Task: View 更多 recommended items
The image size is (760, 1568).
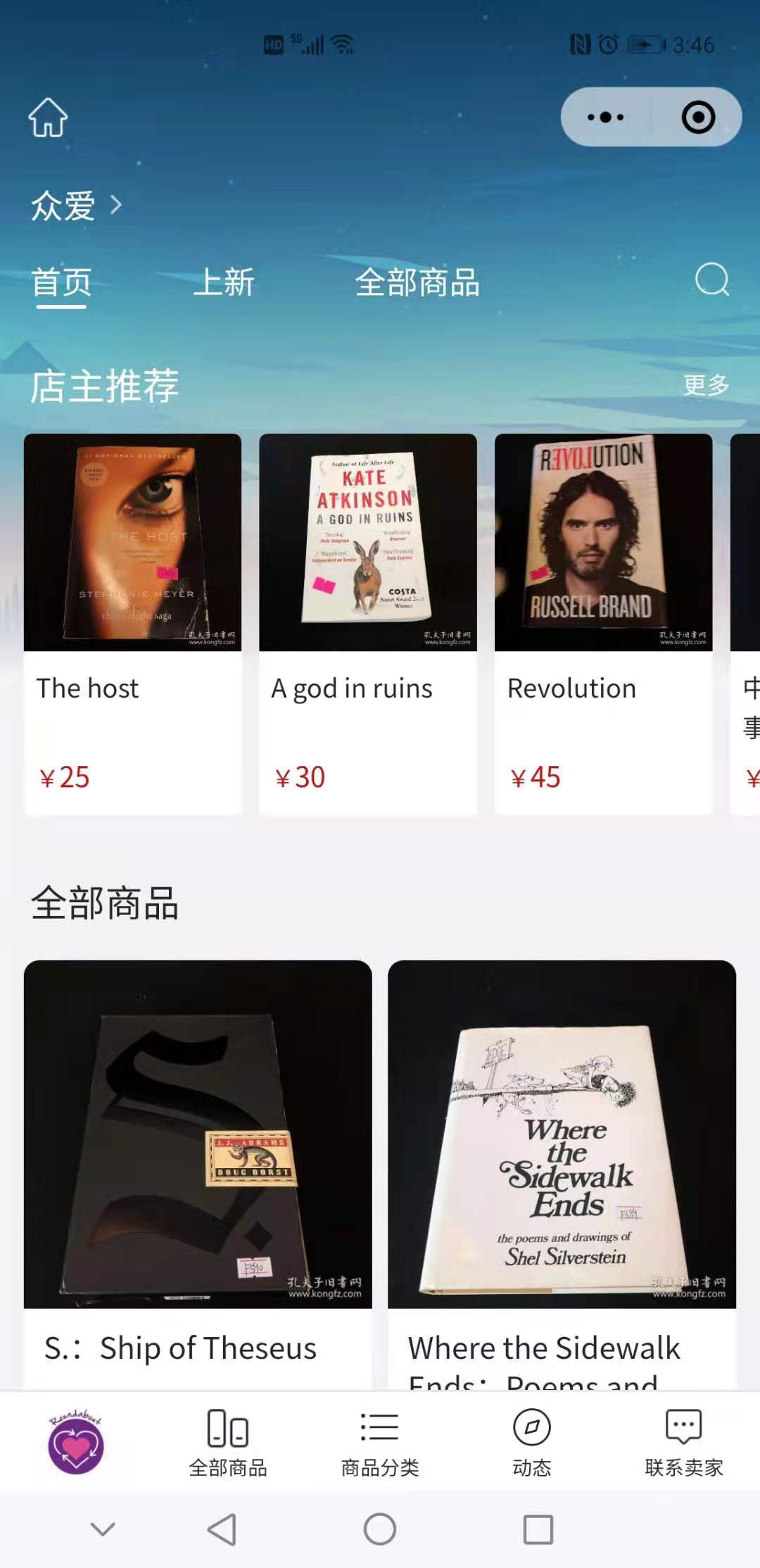Action: [x=706, y=384]
